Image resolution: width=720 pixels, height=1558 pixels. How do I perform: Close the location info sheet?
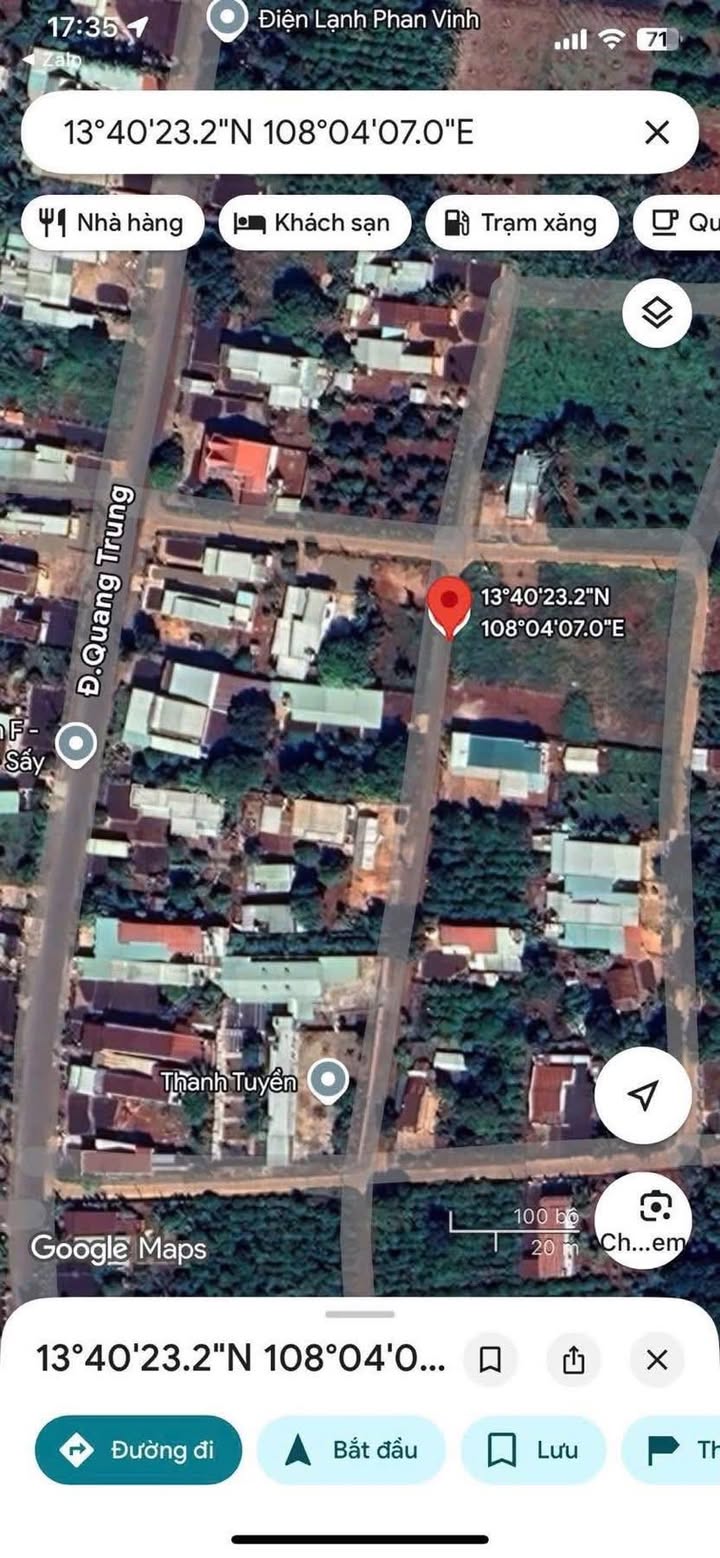click(657, 1360)
